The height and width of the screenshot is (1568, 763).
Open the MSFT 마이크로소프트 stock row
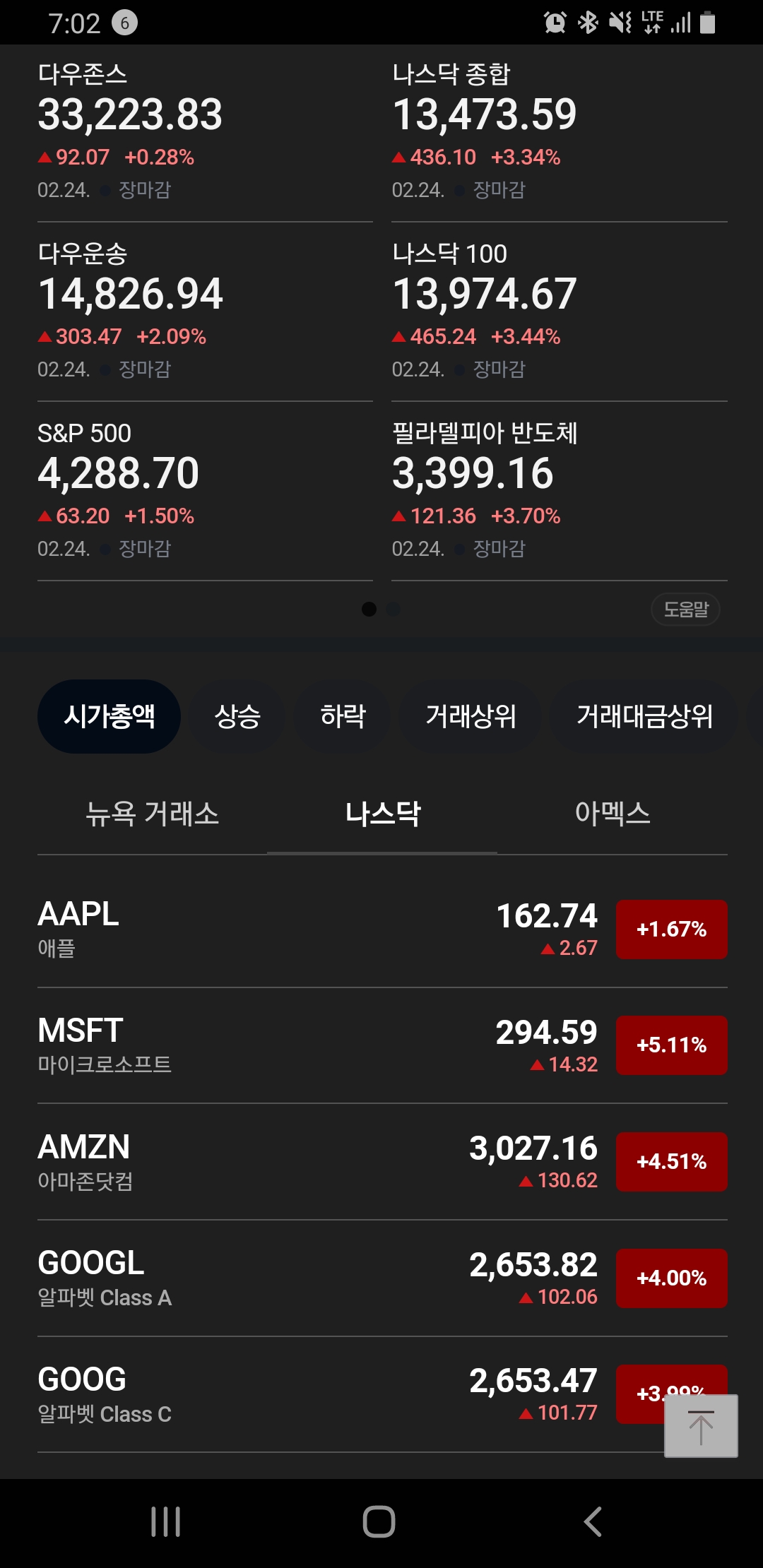click(x=382, y=1046)
